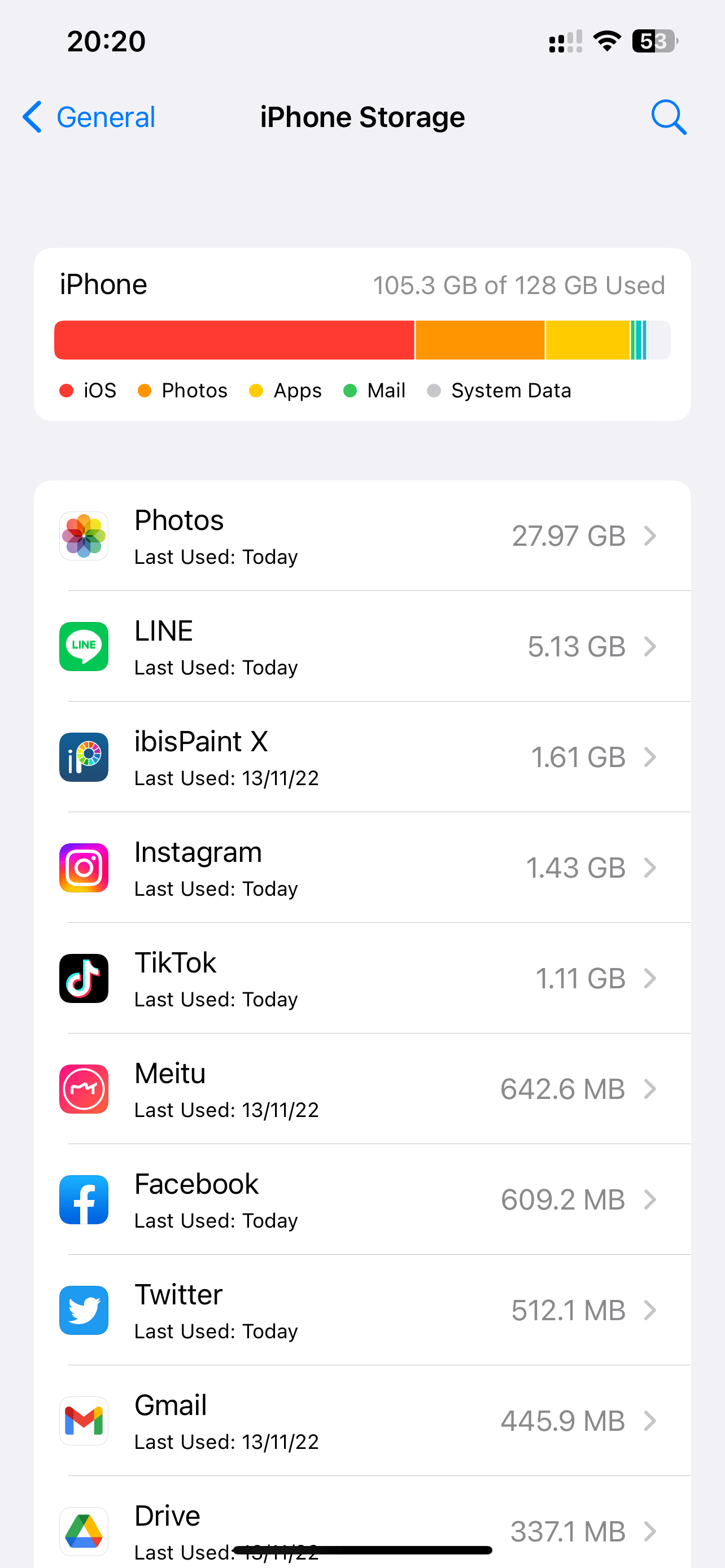The width and height of the screenshot is (725, 1568).
Task: Select the Facebook storage row
Action: 362,1200
